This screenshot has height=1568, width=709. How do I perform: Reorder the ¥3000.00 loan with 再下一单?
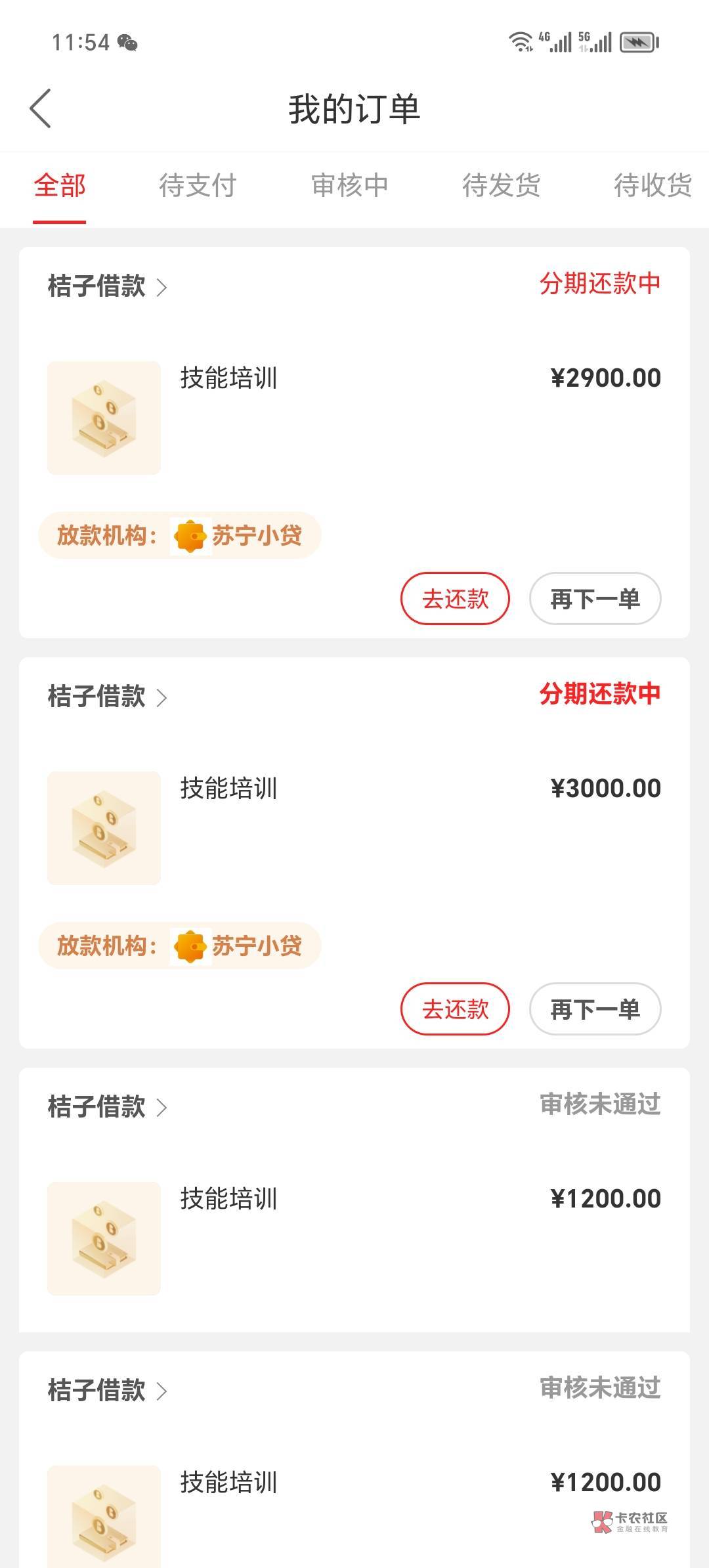595,1009
